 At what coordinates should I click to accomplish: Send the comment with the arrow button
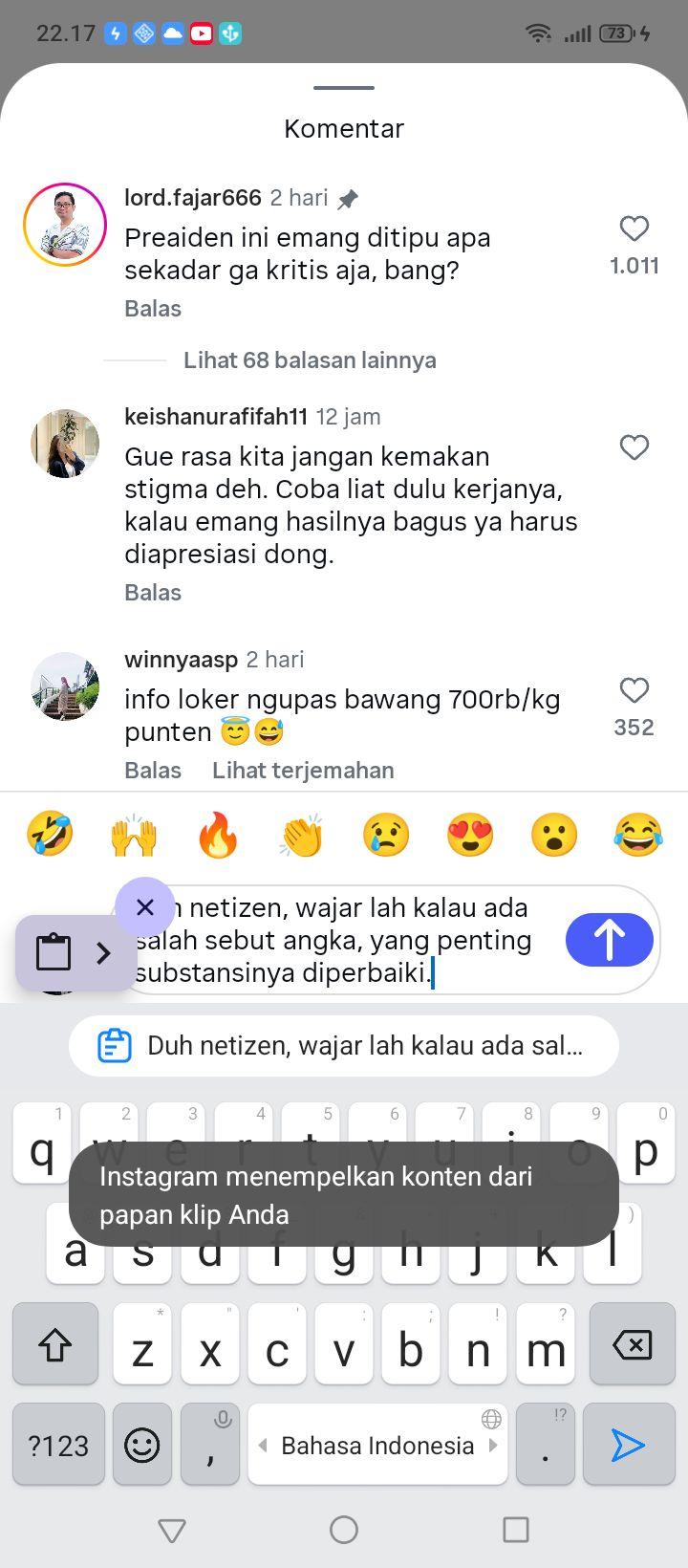[610, 940]
